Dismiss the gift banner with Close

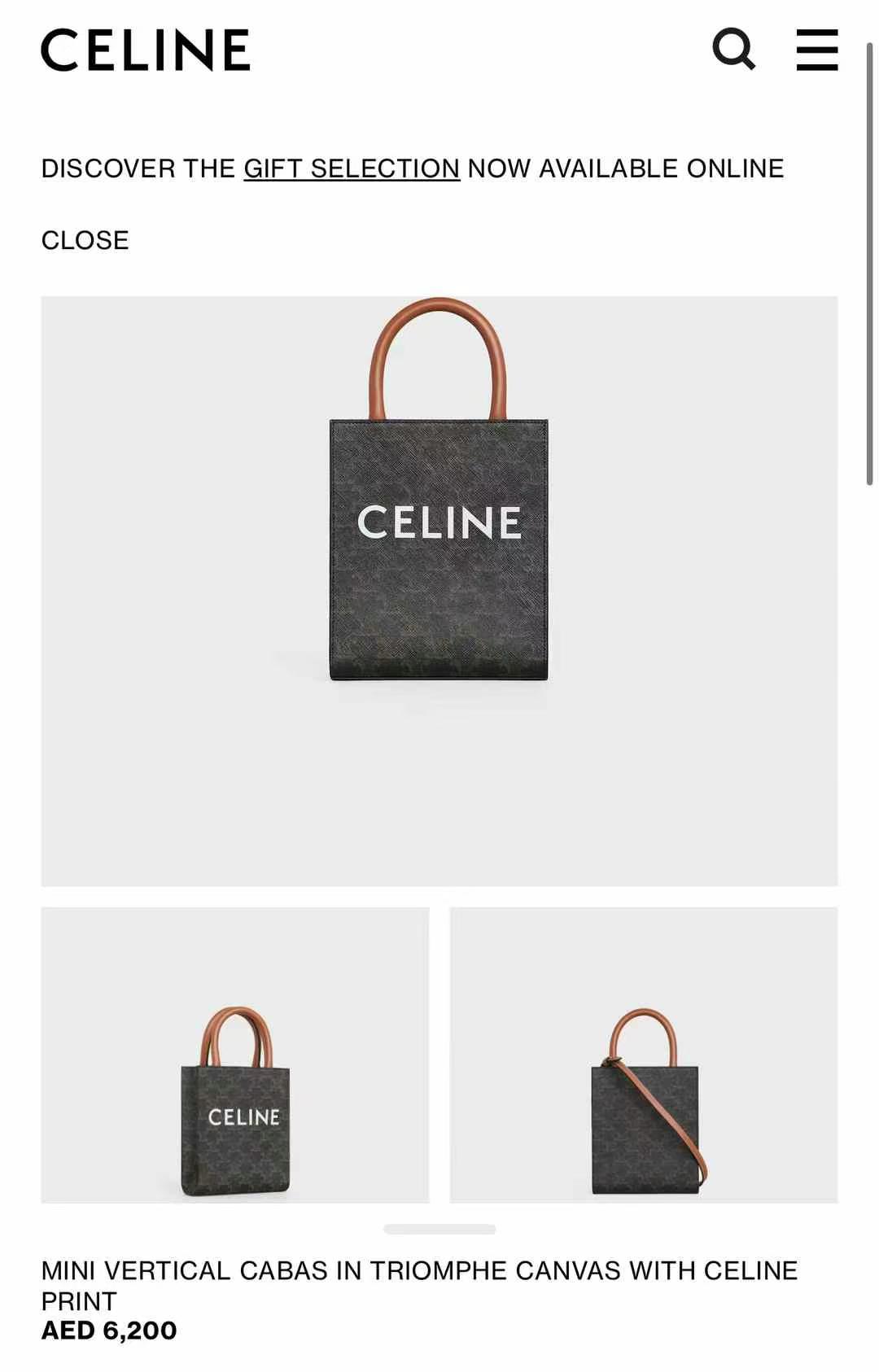[85, 240]
